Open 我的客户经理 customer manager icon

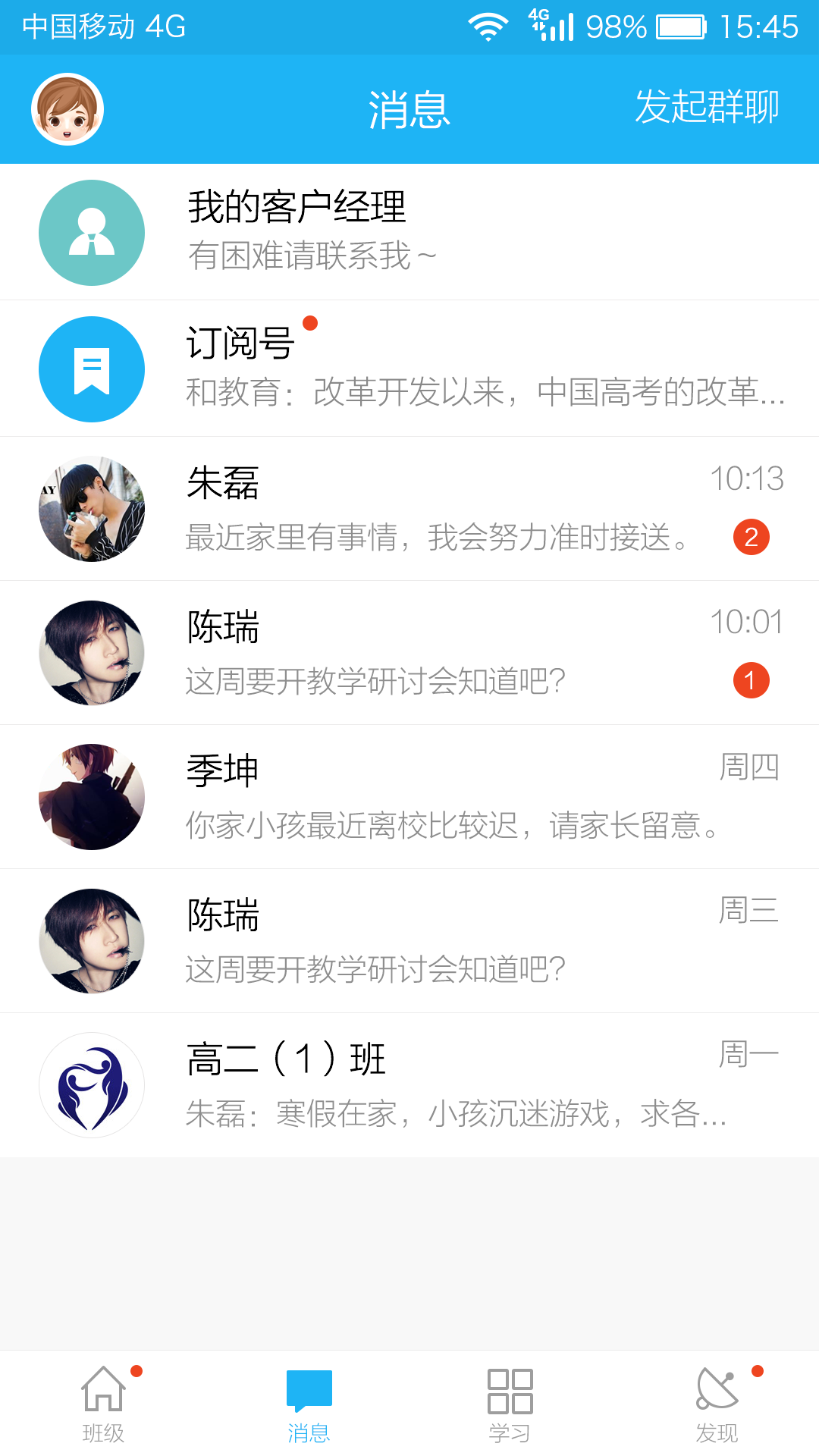(x=91, y=232)
